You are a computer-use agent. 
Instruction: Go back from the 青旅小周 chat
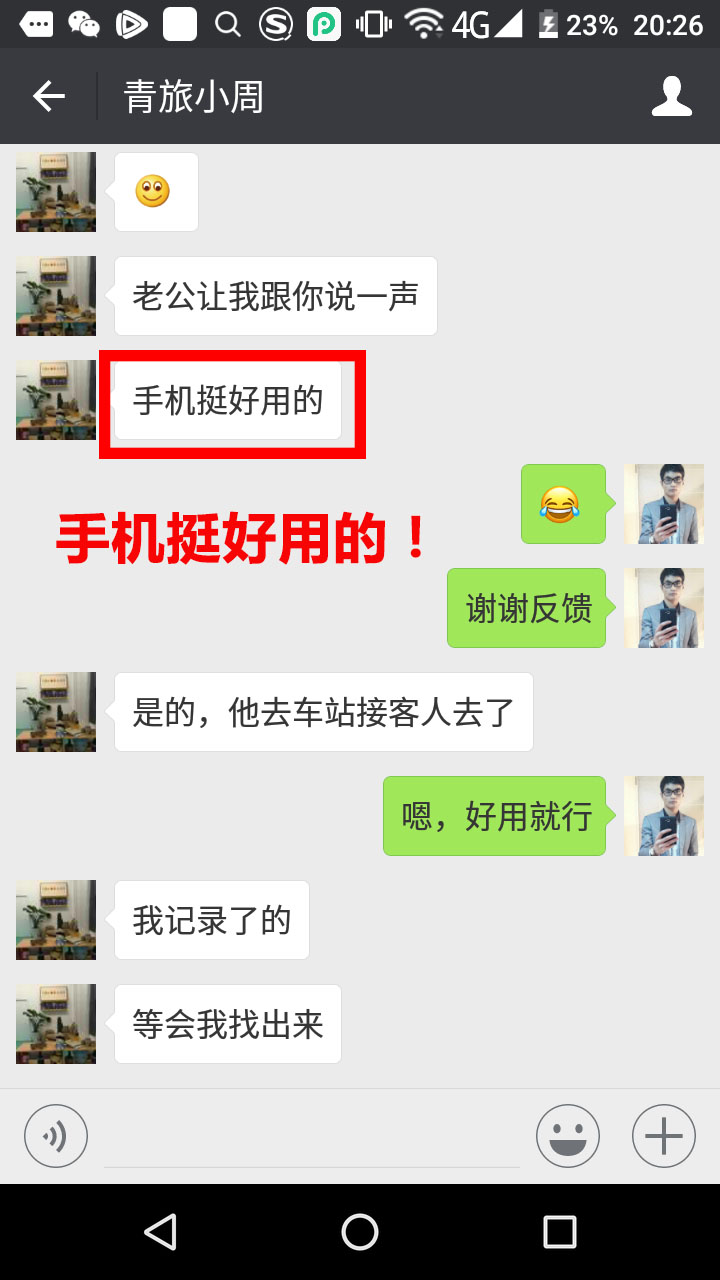pyautogui.click(x=48, y=97)
